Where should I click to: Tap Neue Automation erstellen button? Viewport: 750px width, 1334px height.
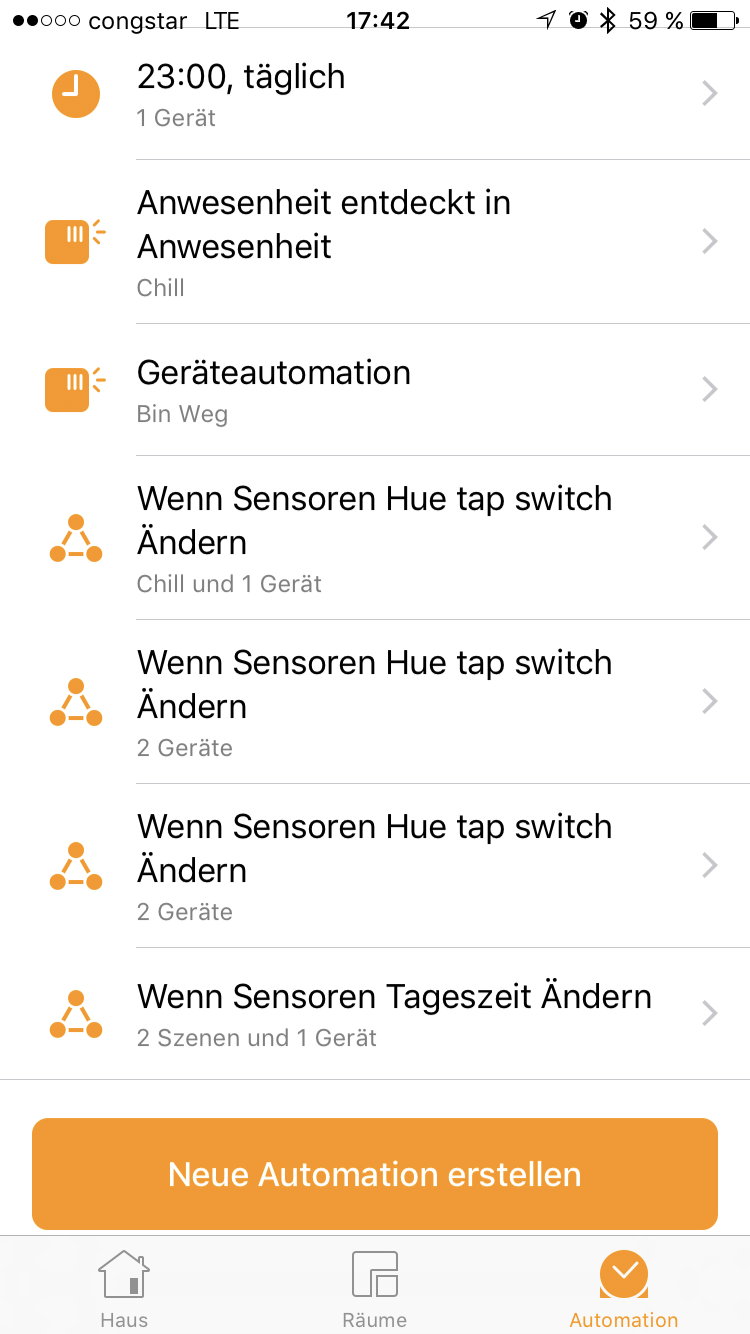click(375, 1173)
